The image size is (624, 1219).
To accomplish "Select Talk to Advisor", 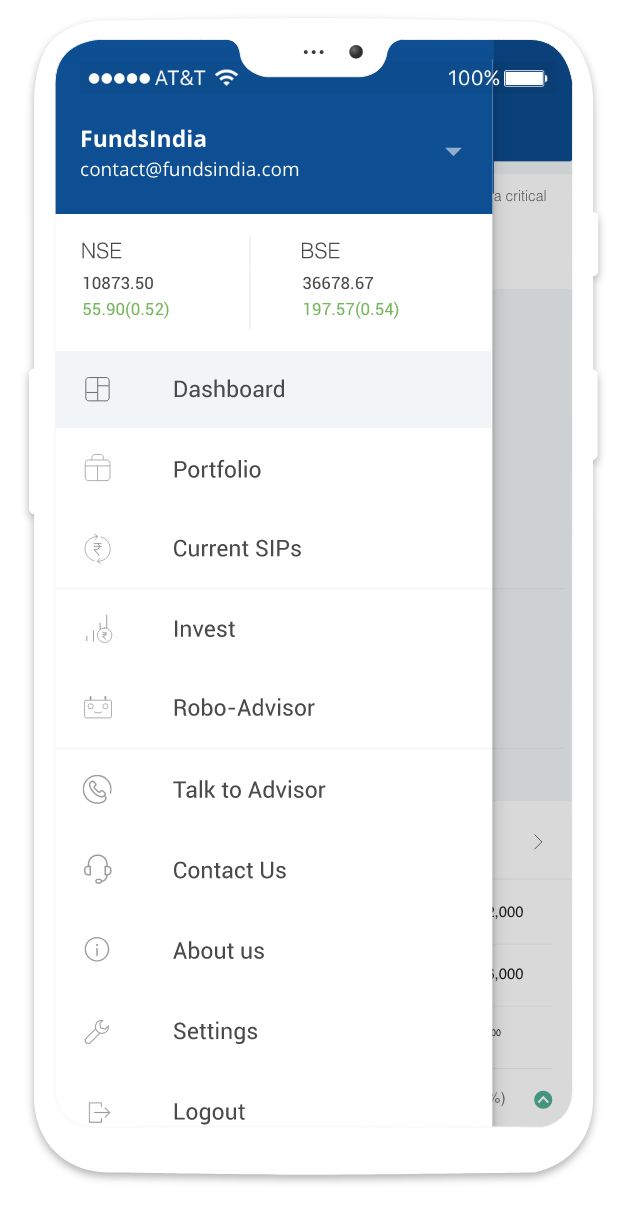I will (x=249, y=790).
